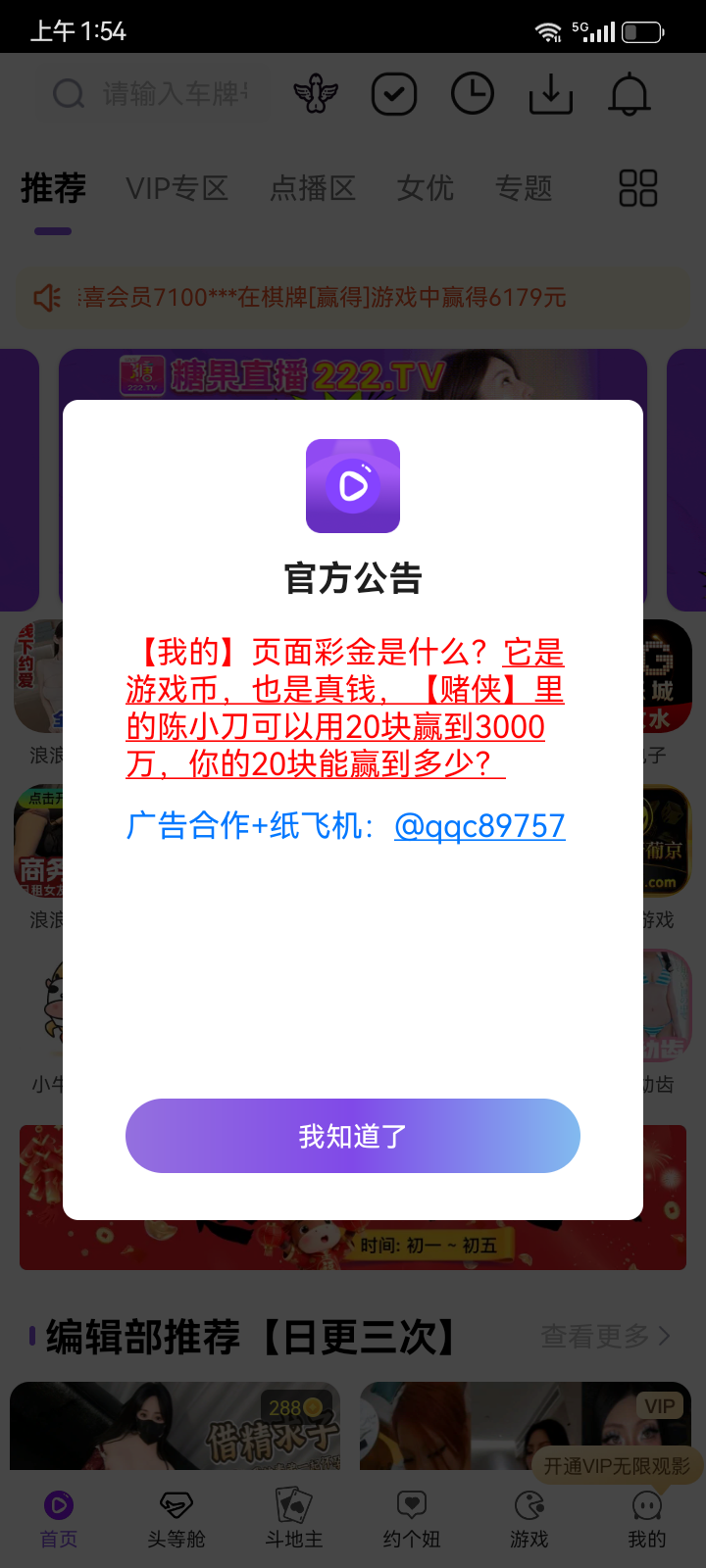This screenshot has height=1568, width=706.
Task: Open viewing history via clock icon
Action: 472,94
